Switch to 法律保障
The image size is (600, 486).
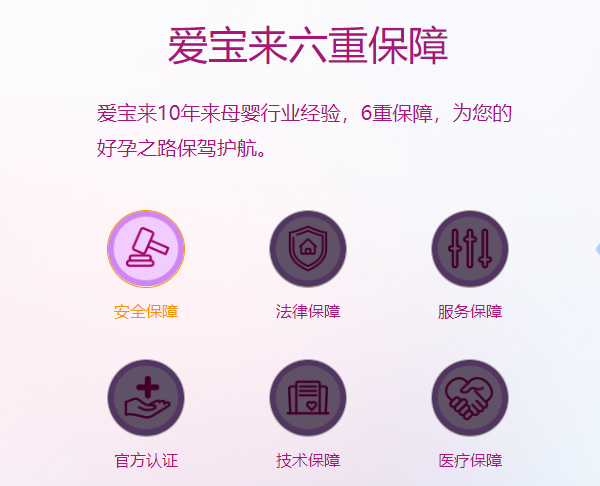pos(308,249)
